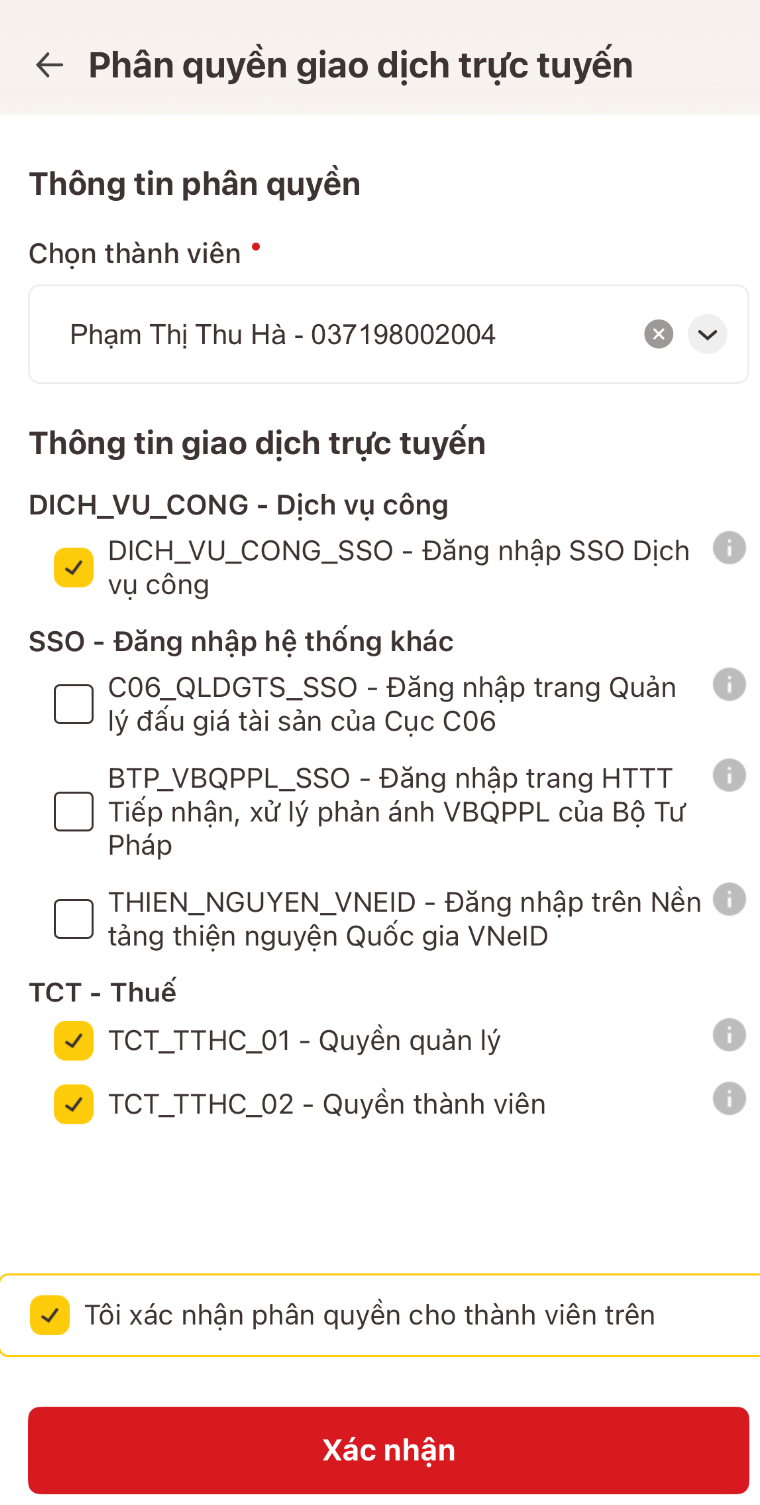Untick Tôi xác nhận phân quyền checkbox
760x1505 pixels.
pyautogui.click(x=50, y=1315)
